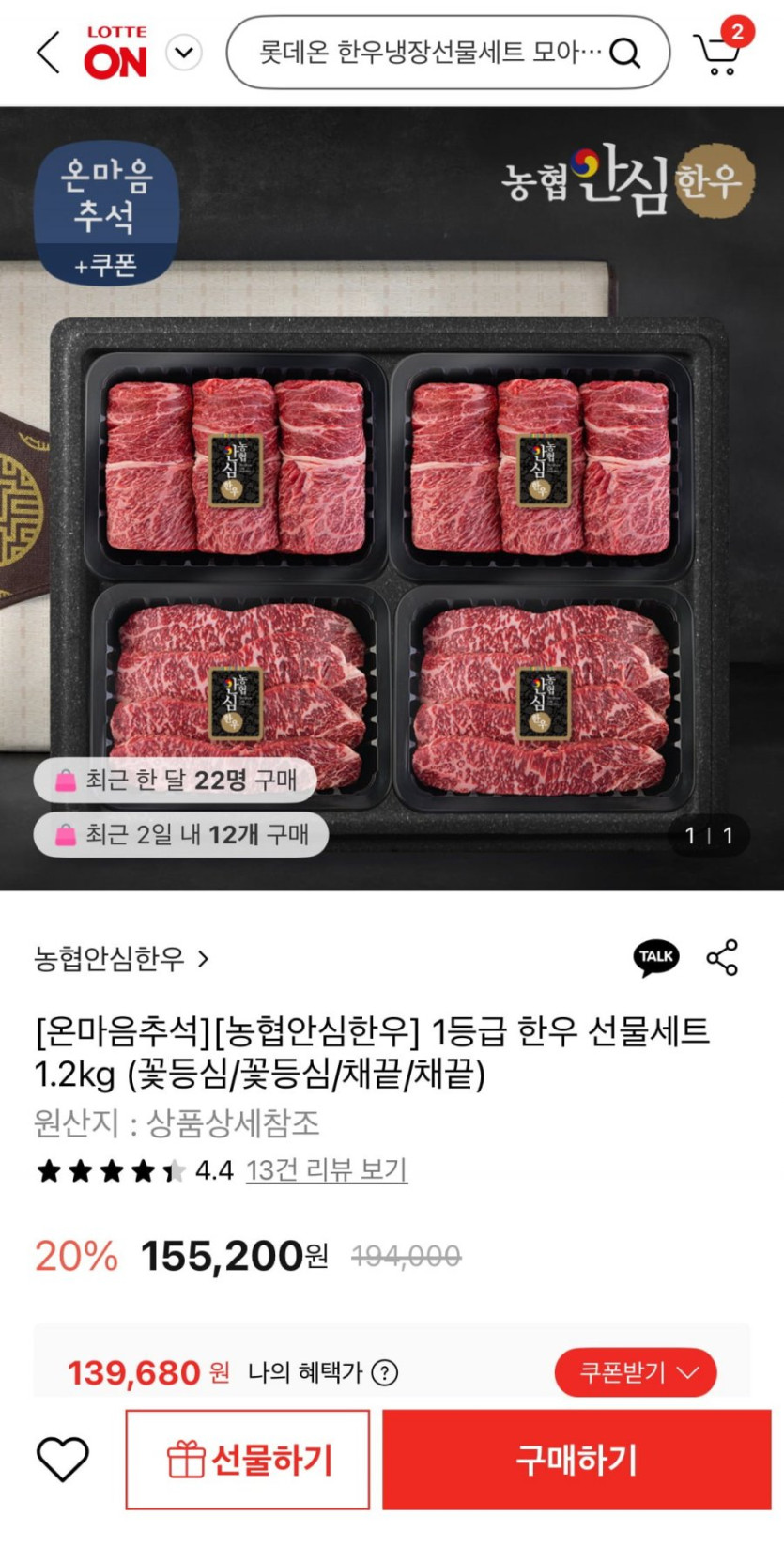Image resolution: width=784 pixels, height=1547 pixels.
Task: Send as gift with 선물하기
Action: pos(249,1460)
